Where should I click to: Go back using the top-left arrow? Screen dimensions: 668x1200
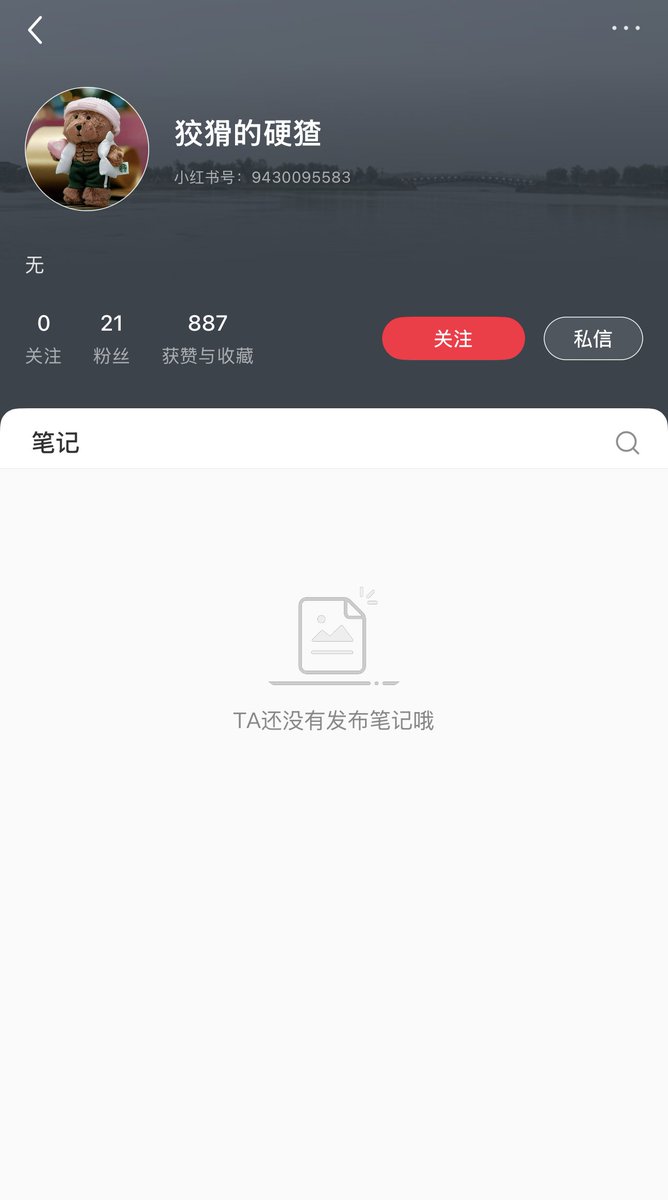[35, 30]
